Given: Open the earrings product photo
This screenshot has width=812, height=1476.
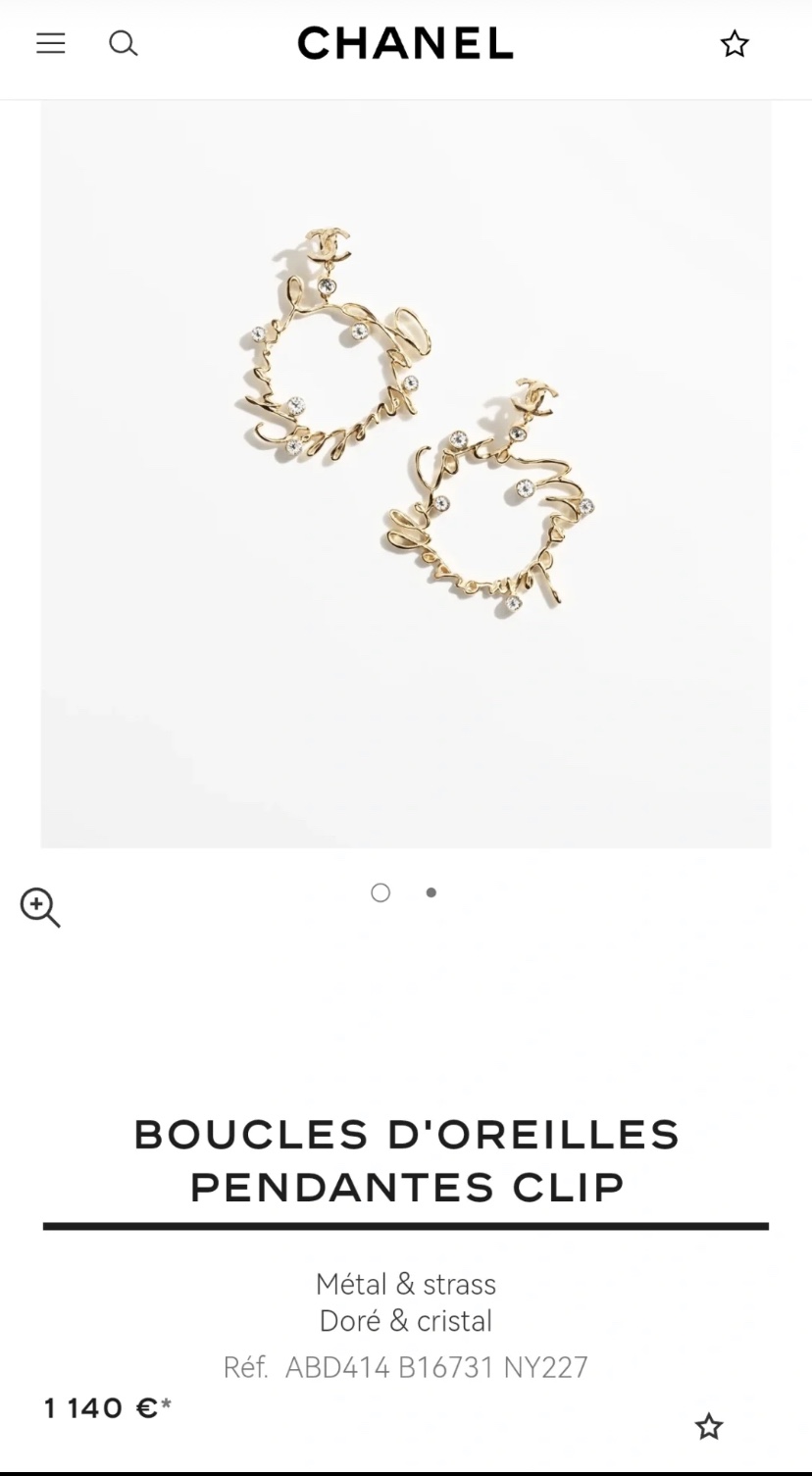Looking at the screenshot, I should coord(406,474).
